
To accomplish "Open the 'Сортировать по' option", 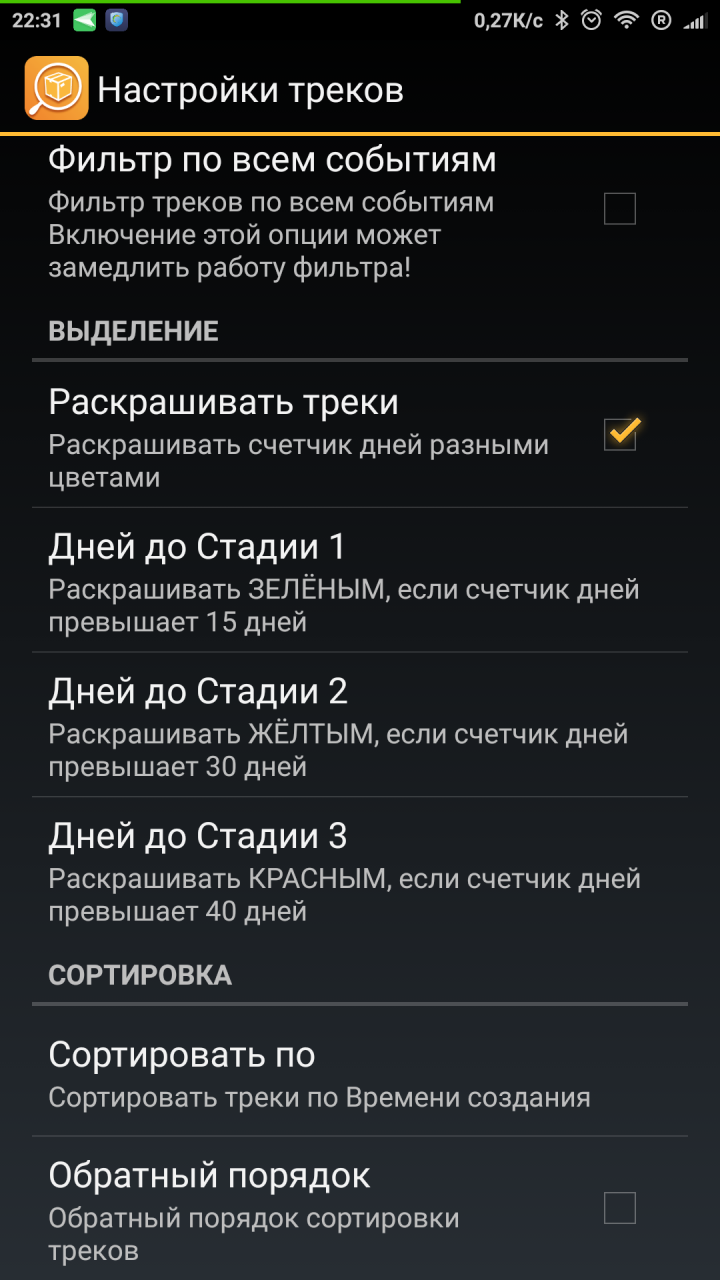I will click(360, 1072).
